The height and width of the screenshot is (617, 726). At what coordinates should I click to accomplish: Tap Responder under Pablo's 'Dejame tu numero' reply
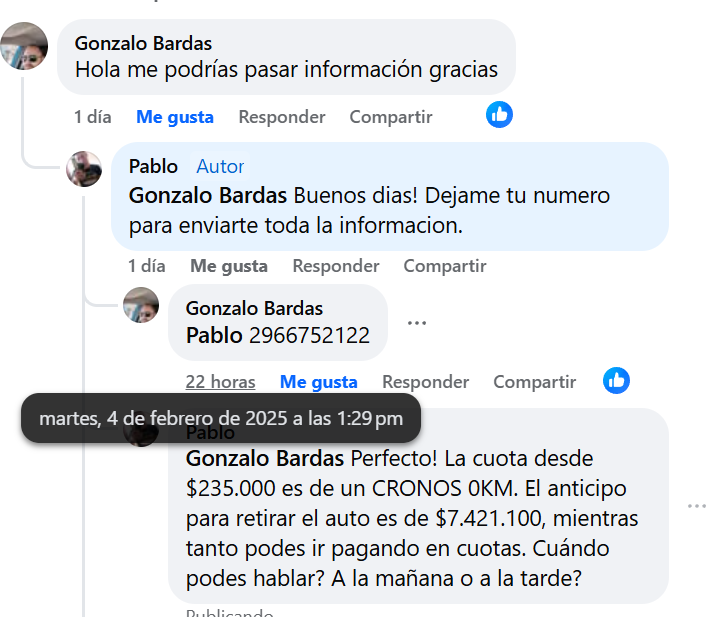coord(335,266)
